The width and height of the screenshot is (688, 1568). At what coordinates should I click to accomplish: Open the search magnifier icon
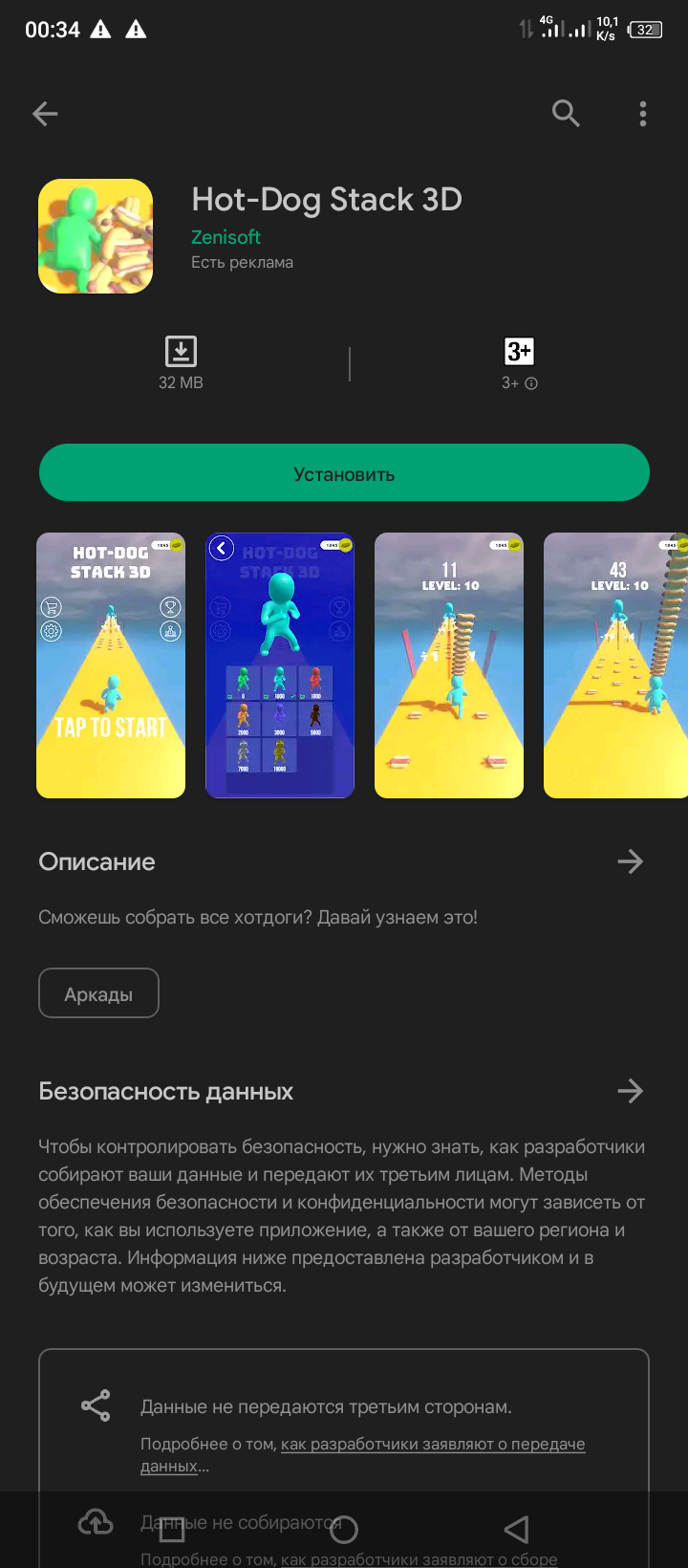pos(566,115)
